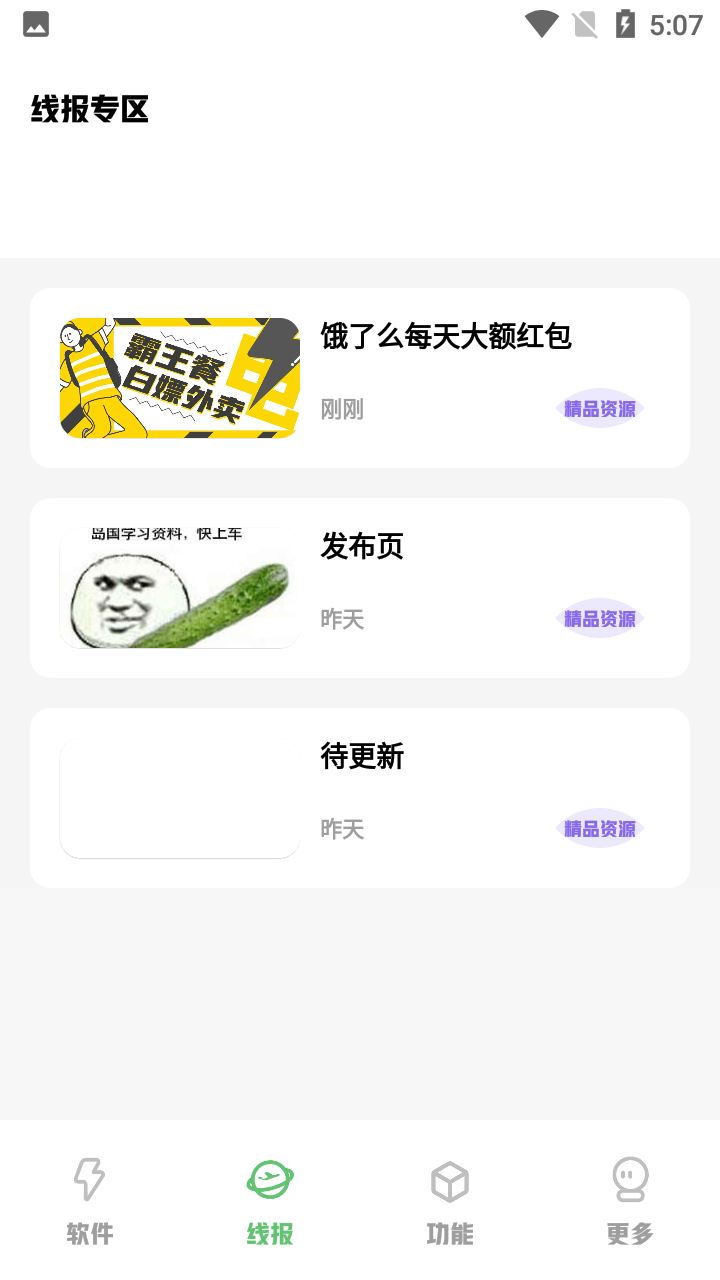Open the 发布页 card
720x1280 pixels.
point(360,588)
